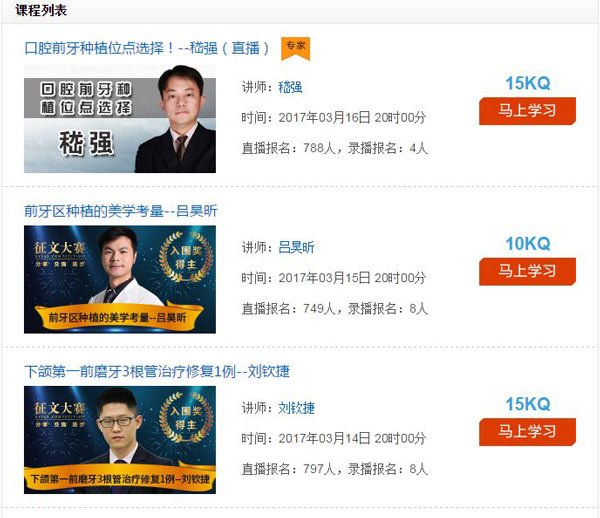
Task: View lecturer 嵇强's profile link
Action: click(290, 87)
